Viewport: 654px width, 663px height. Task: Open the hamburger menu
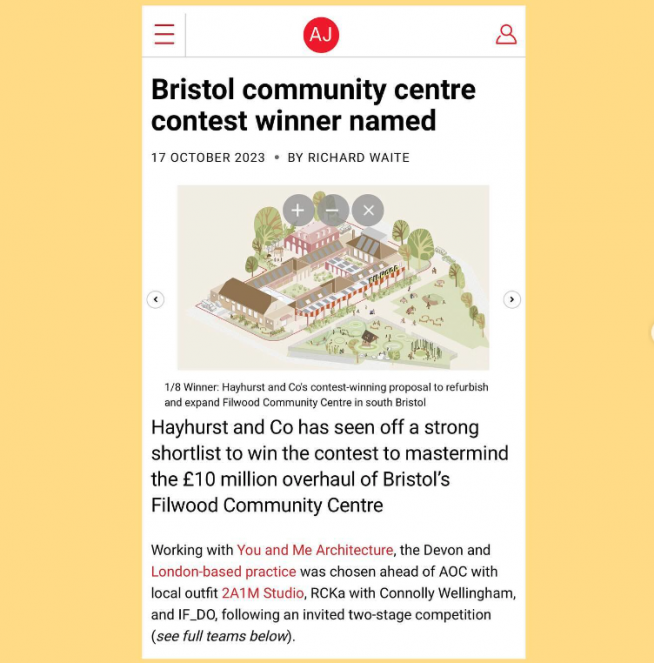click(164, 34)
